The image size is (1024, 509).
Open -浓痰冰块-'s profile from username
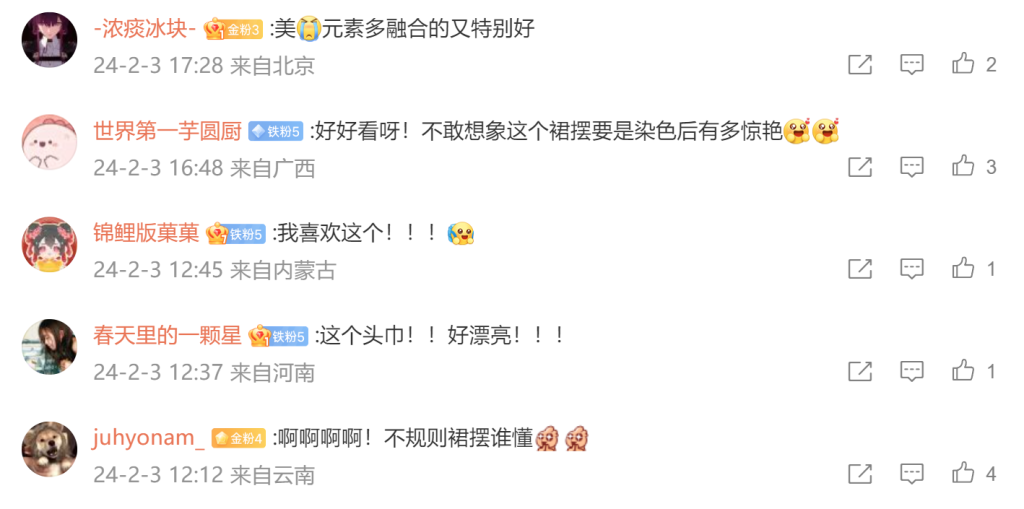pyautogui.click(x=145, y=29)
